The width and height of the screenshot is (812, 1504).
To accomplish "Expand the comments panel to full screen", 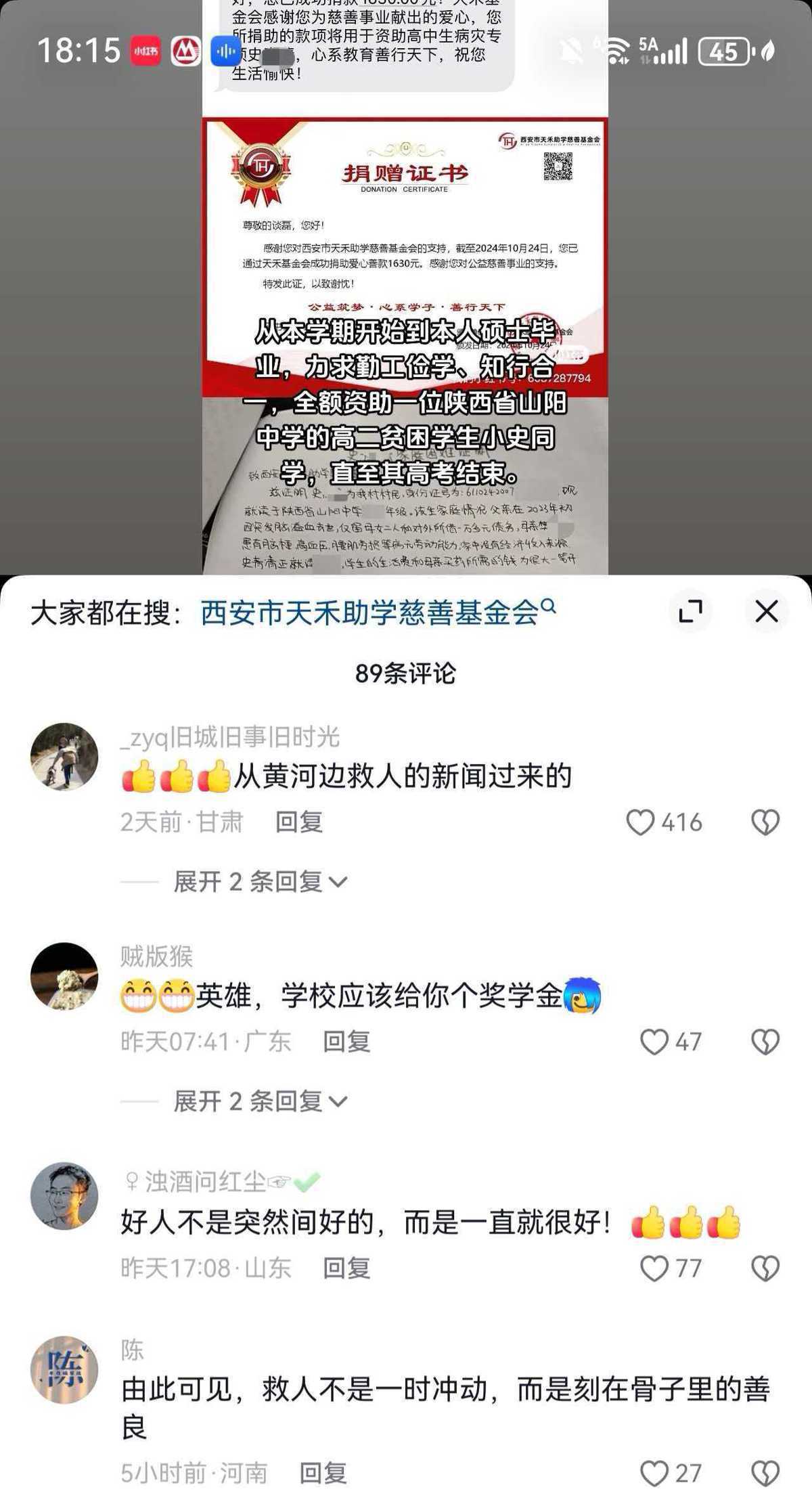I will pyautogui.click(x=690, y=612).
